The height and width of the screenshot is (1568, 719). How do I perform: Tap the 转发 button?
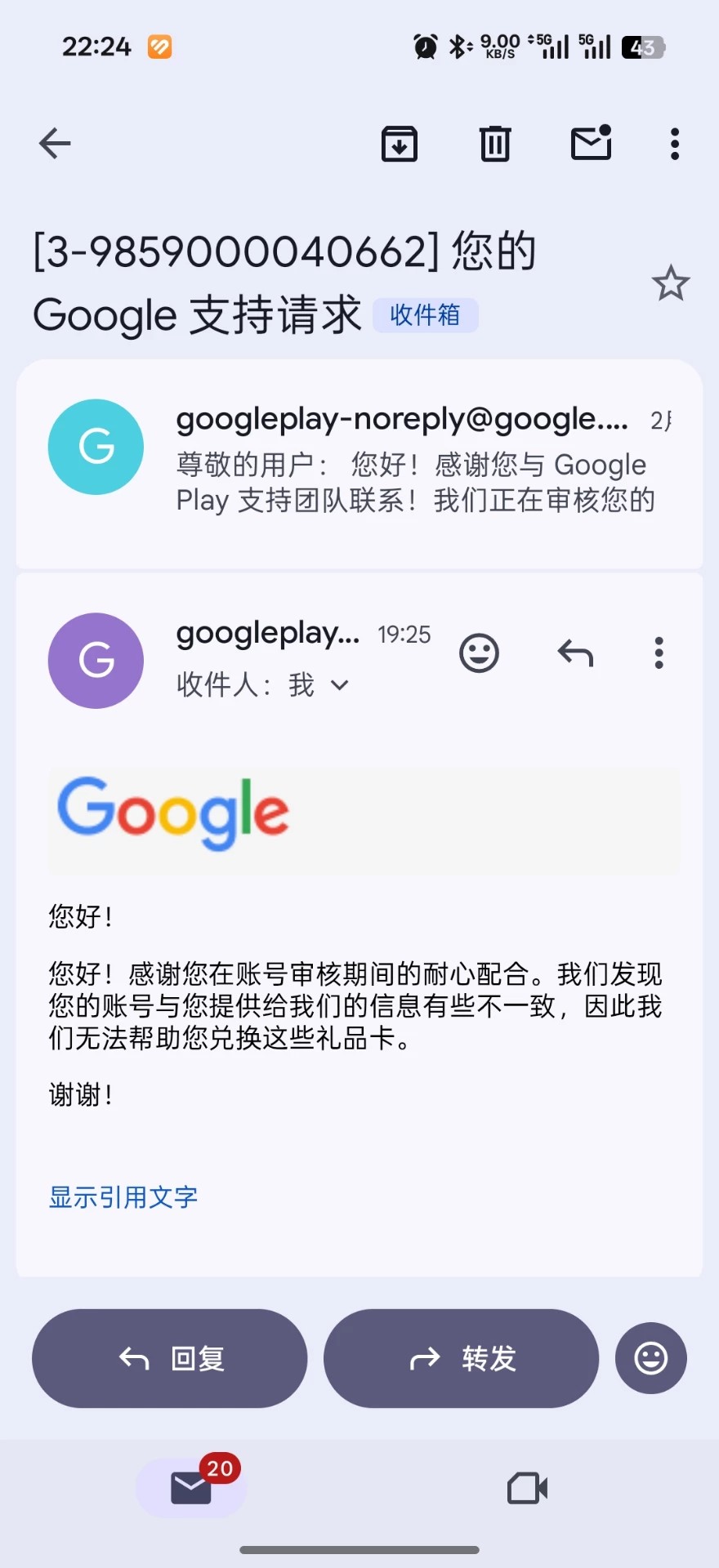click(462, 1358)
